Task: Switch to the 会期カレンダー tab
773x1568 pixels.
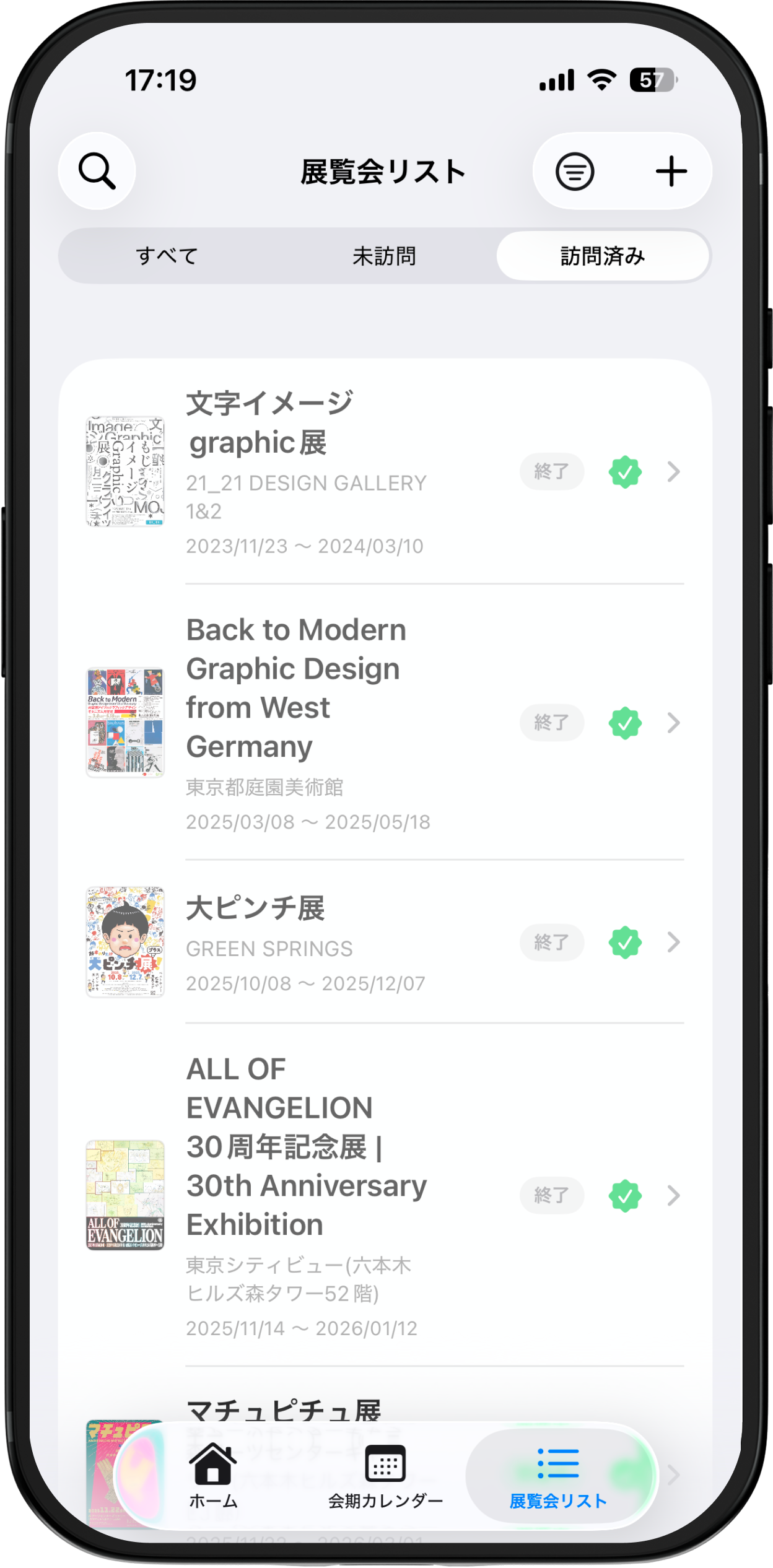Action: coord(385,1476)
